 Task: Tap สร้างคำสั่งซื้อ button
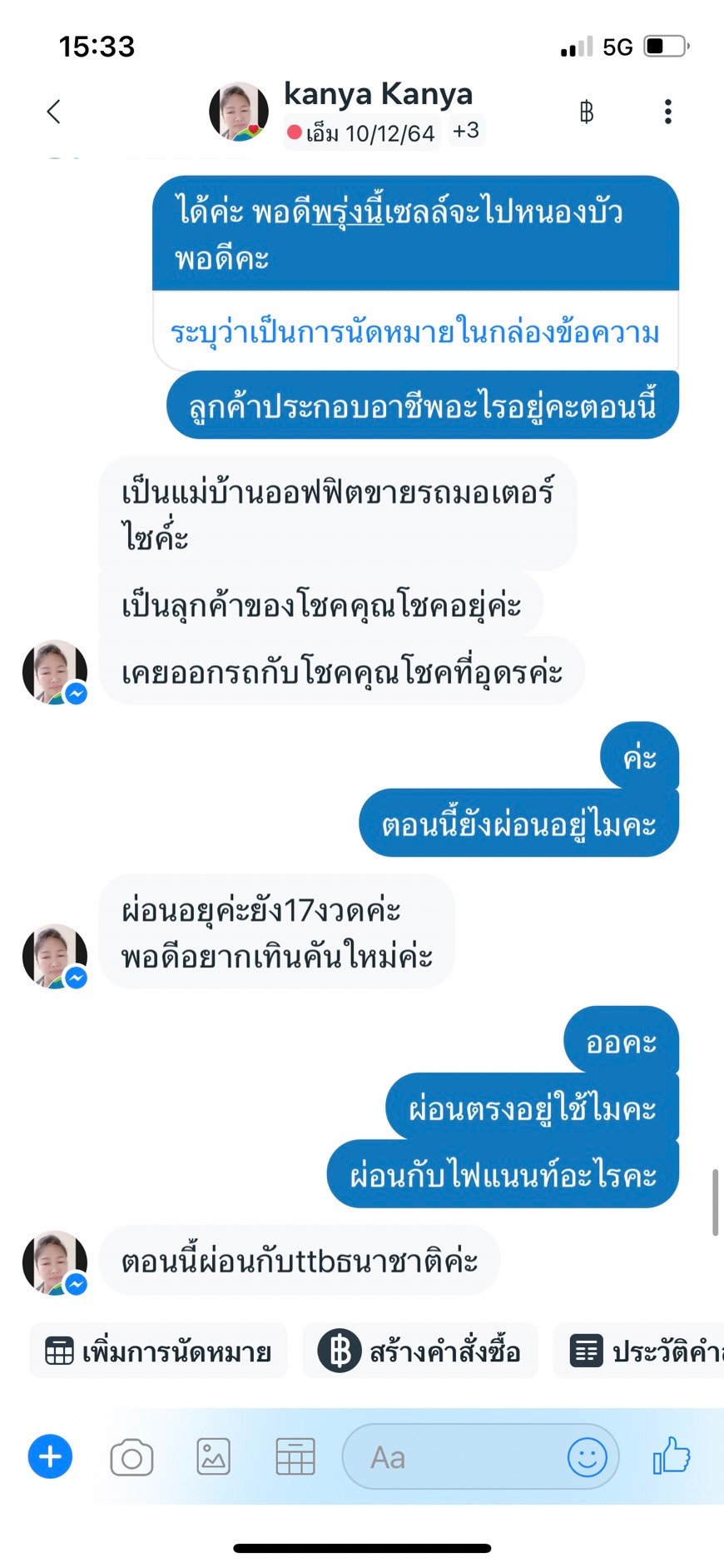420,1351
